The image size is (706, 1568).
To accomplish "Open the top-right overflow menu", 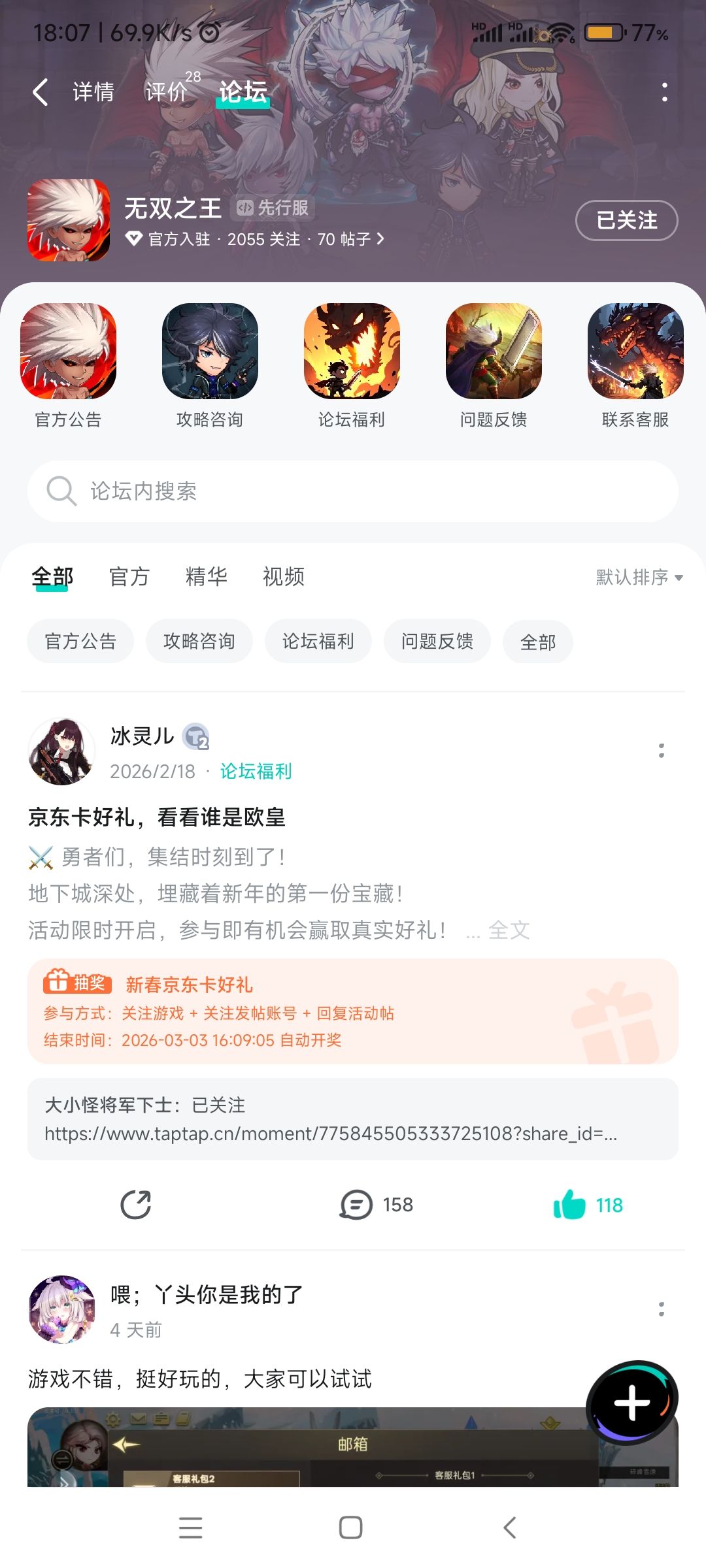I will (664, 92).
